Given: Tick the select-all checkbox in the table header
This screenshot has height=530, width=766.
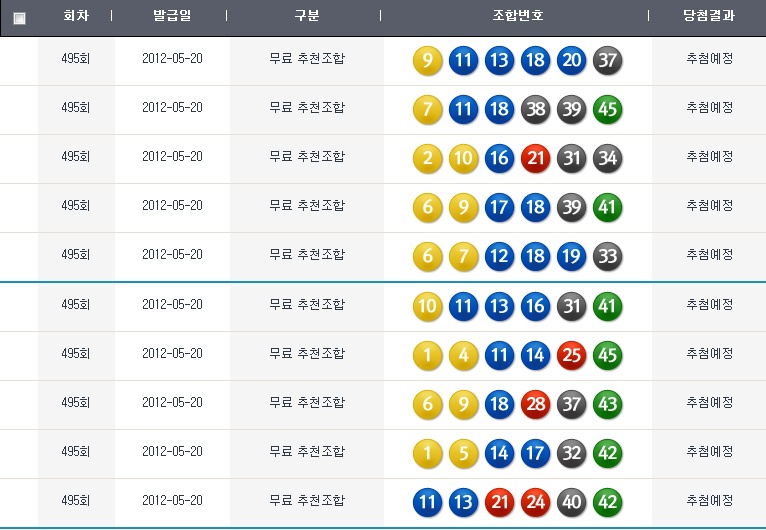Looking at the screenshot, I should pos(19,18).
